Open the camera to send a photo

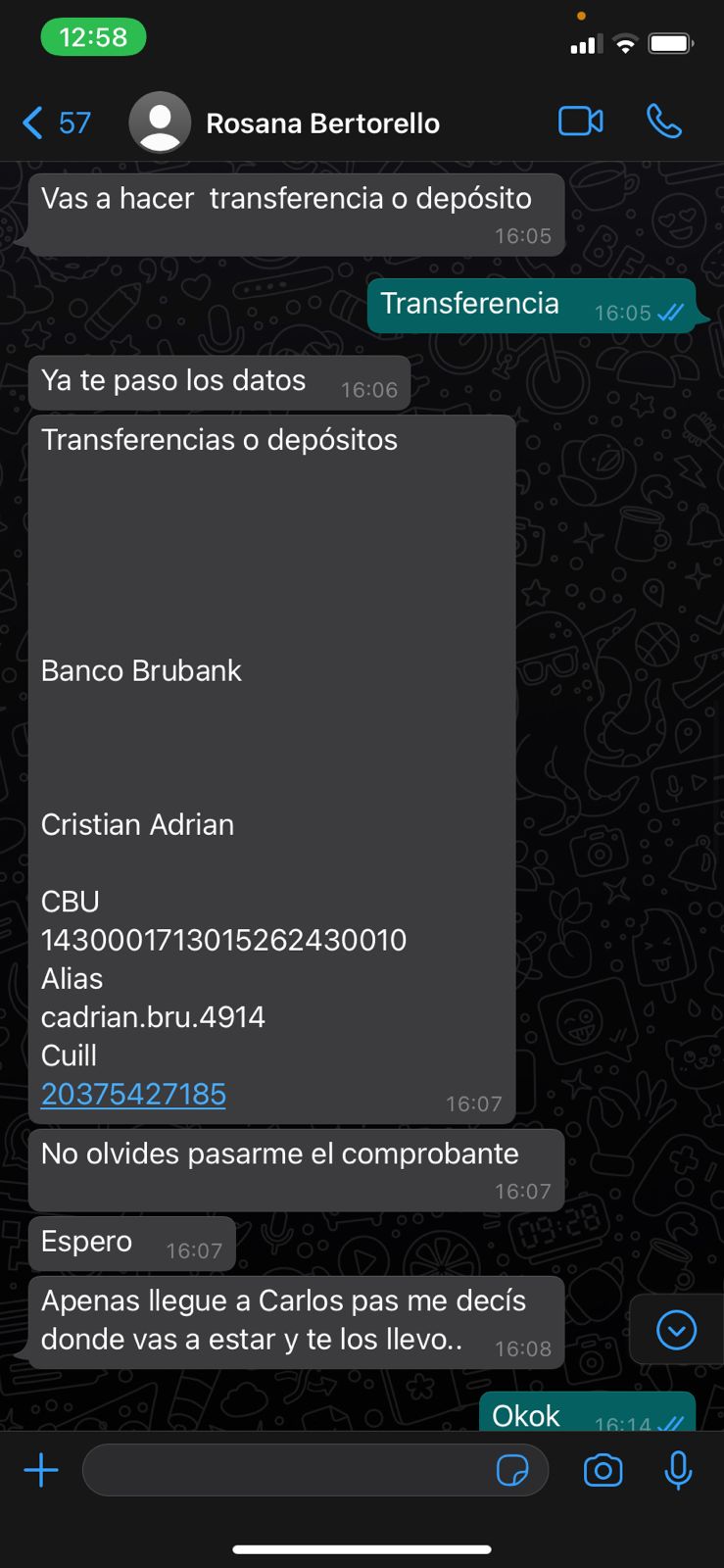click(603, 1470)
